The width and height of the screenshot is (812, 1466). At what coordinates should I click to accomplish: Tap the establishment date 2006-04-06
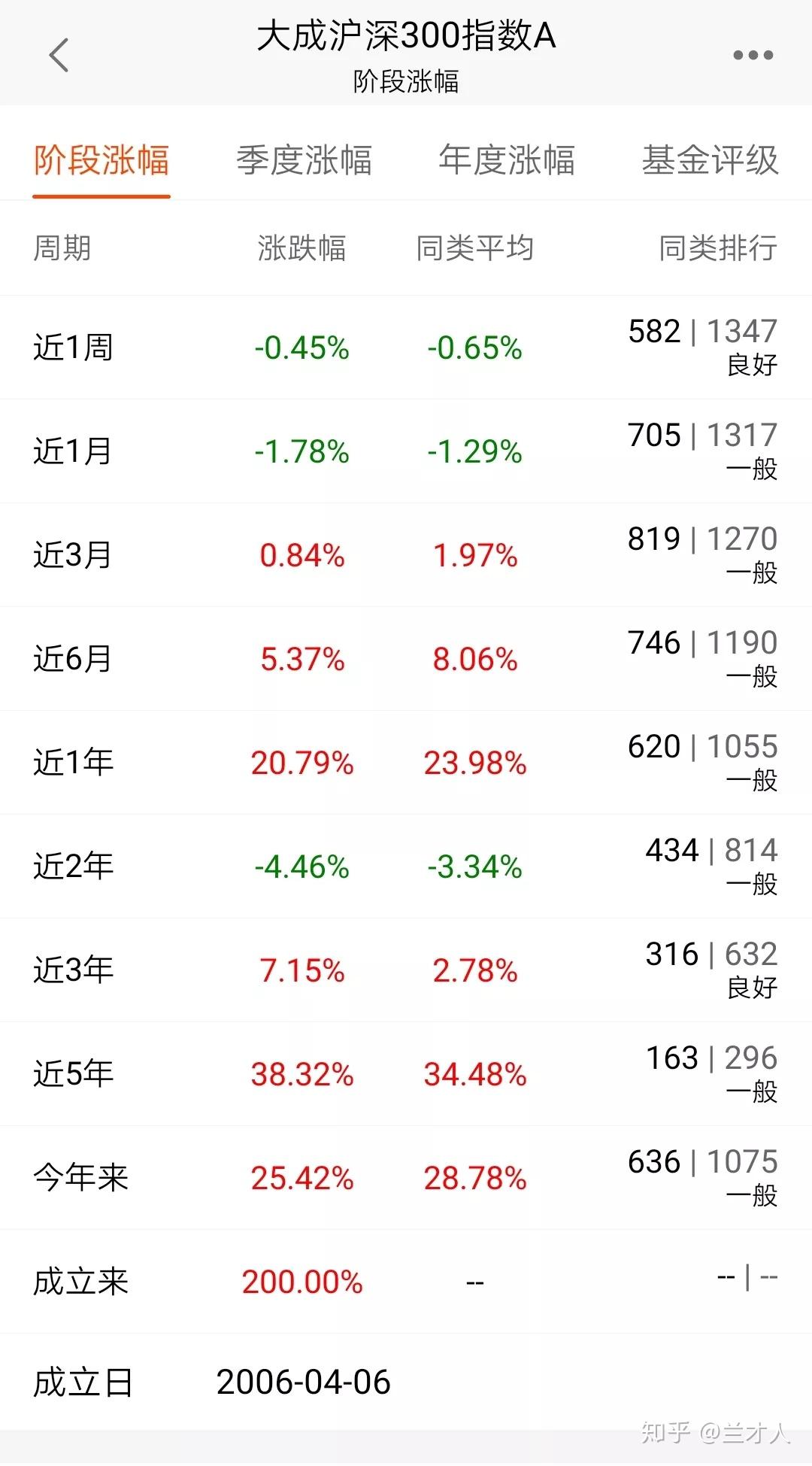(x=302, y=1382)
